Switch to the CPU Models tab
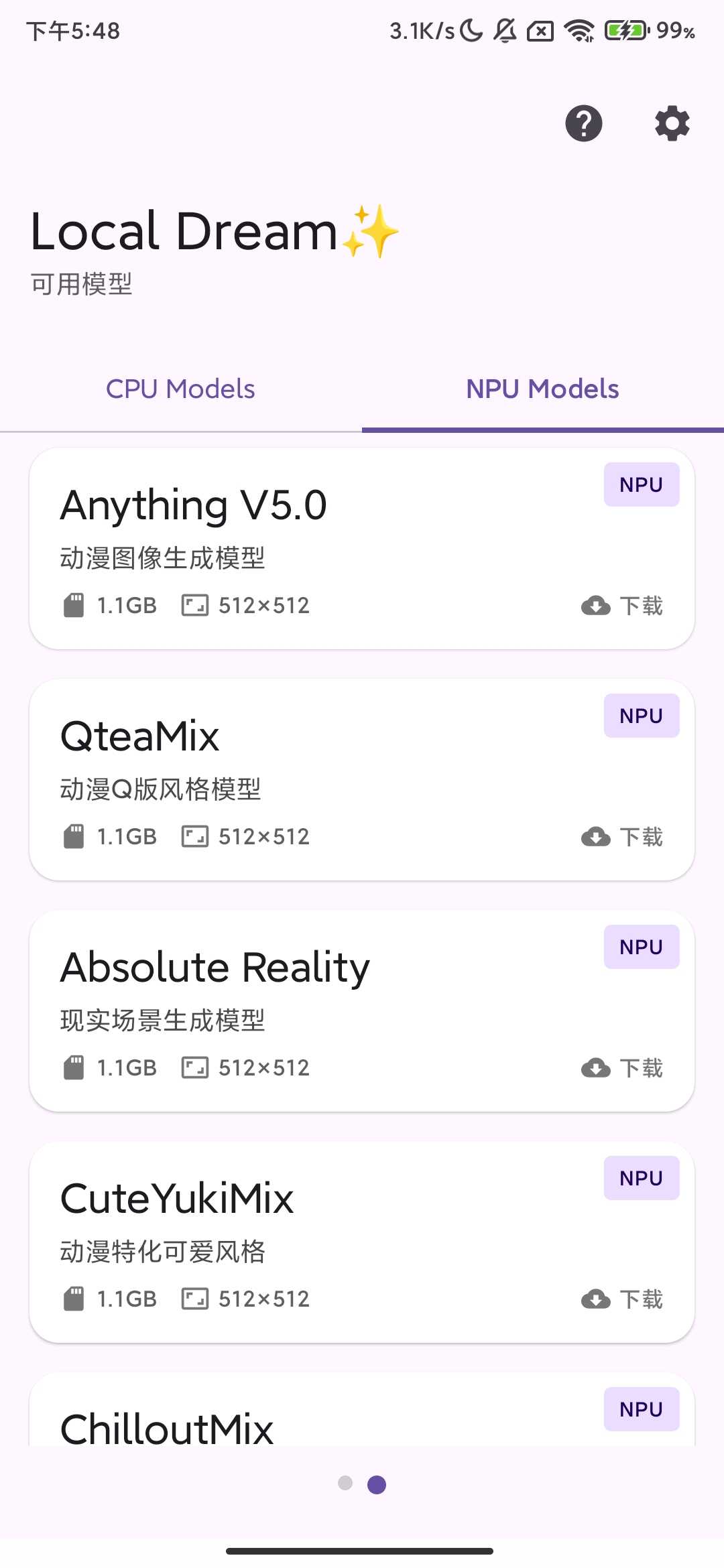 (180, 389)
